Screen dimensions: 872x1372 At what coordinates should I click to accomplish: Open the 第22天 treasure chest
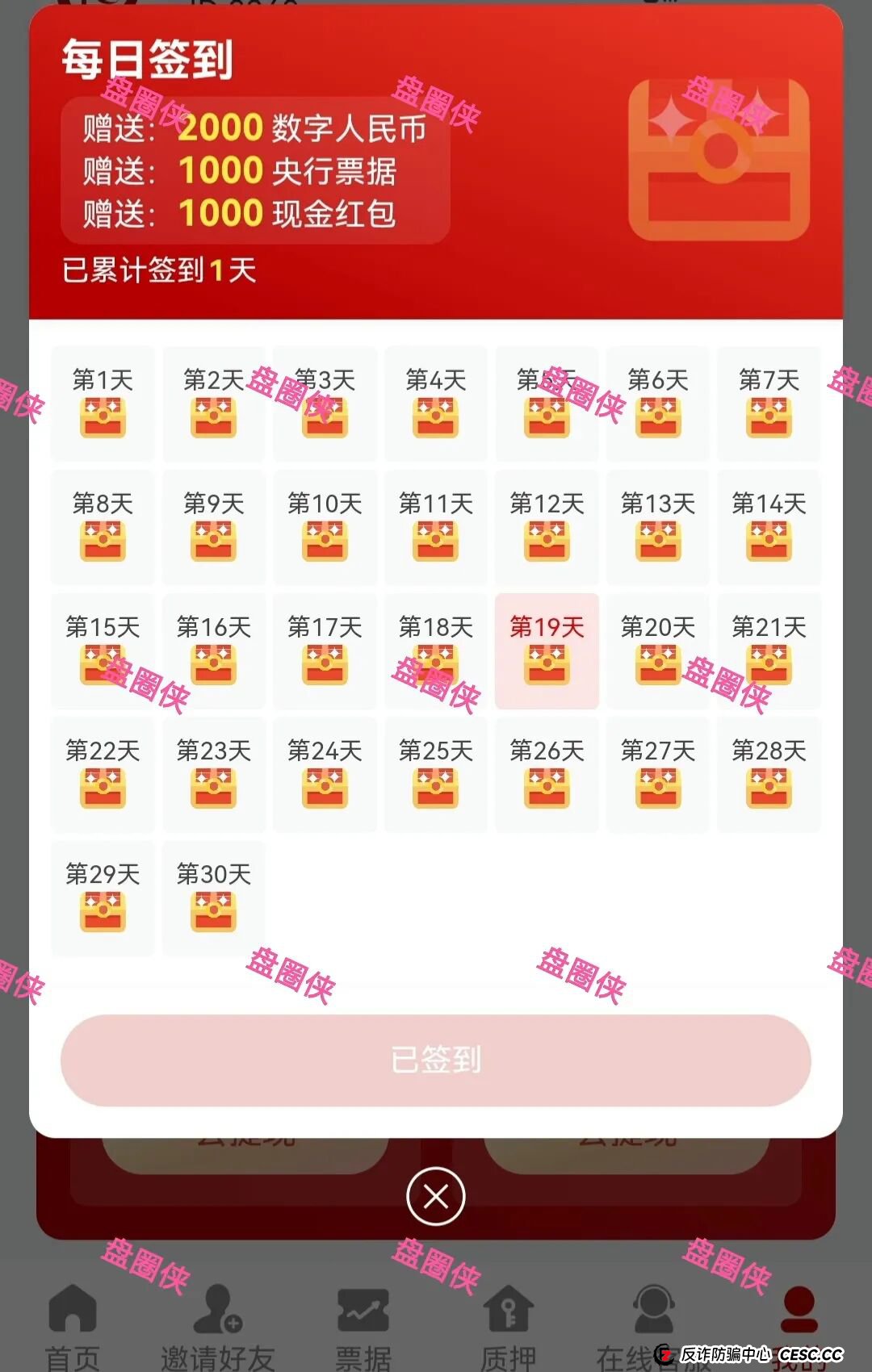tap(102, 789)
